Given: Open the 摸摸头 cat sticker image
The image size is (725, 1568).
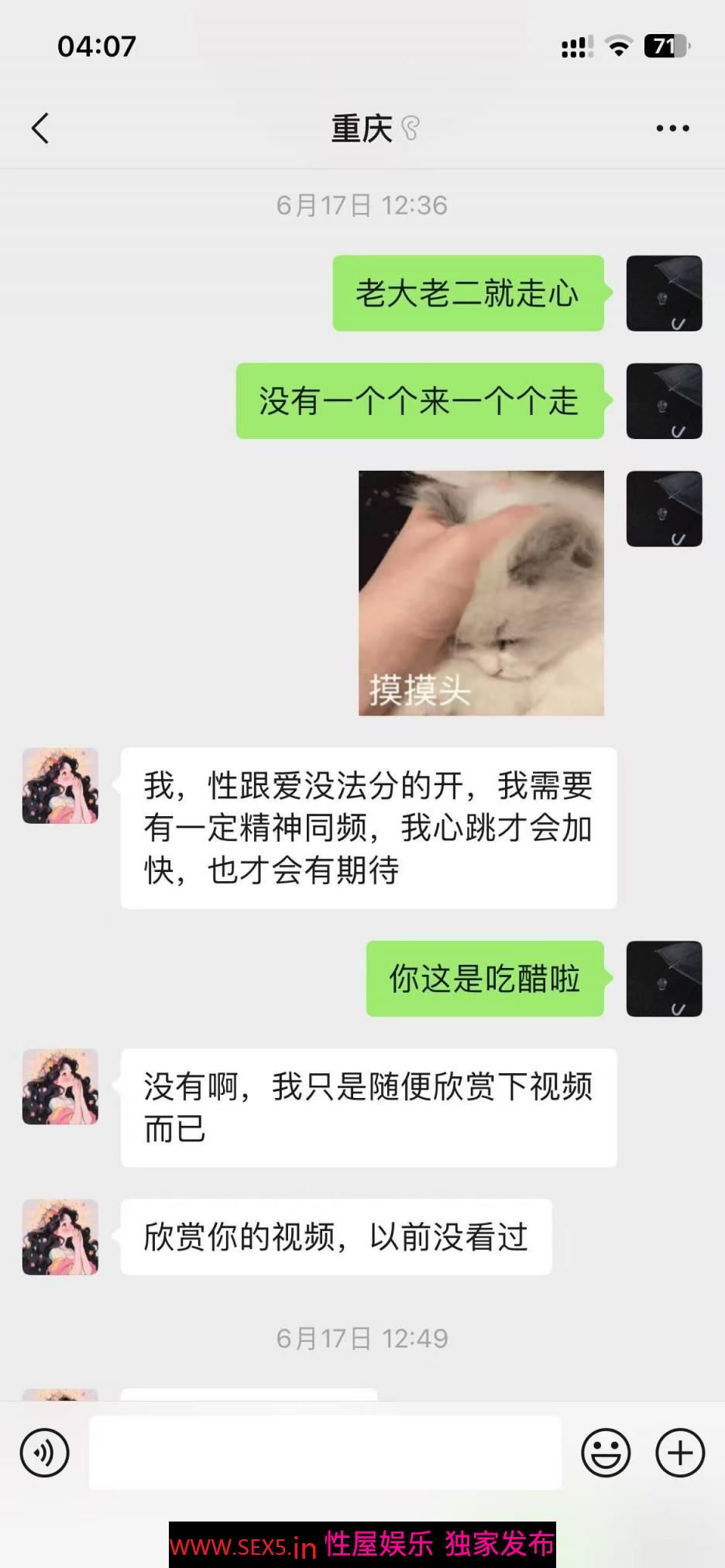Looking at the screenshot, I should 481,593.
